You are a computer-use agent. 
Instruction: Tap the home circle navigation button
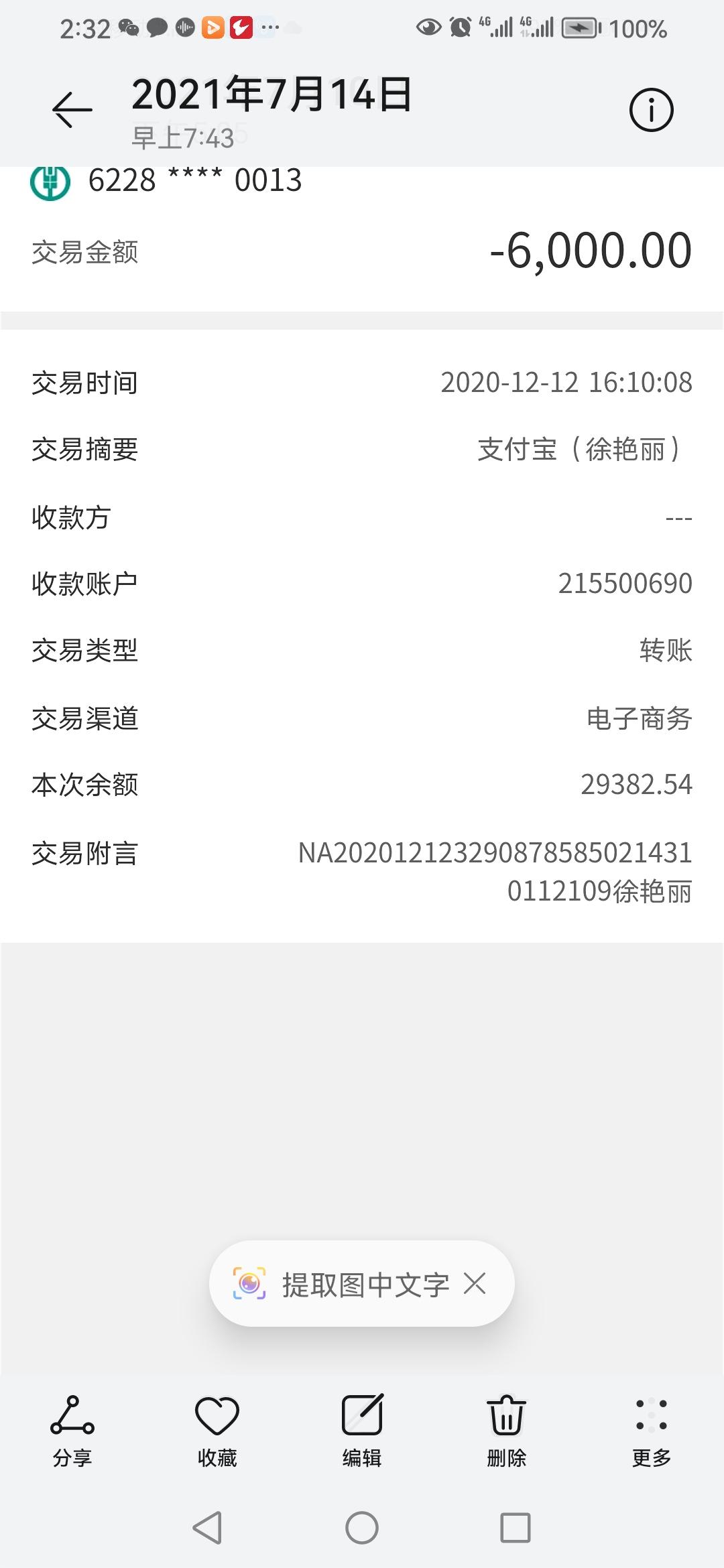pyautogui.click(x=362, y=1532)
